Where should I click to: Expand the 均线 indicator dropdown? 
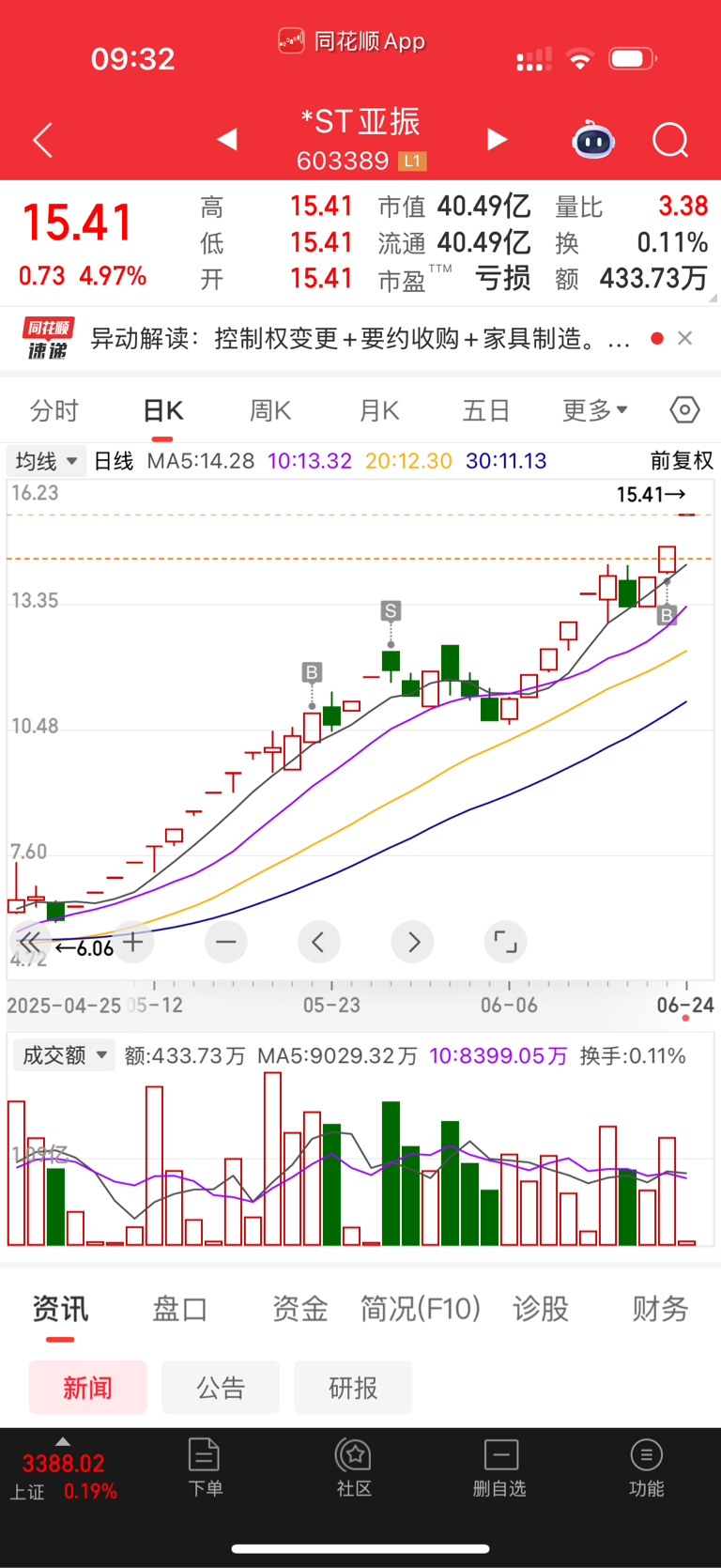click(x=47, y=461)
